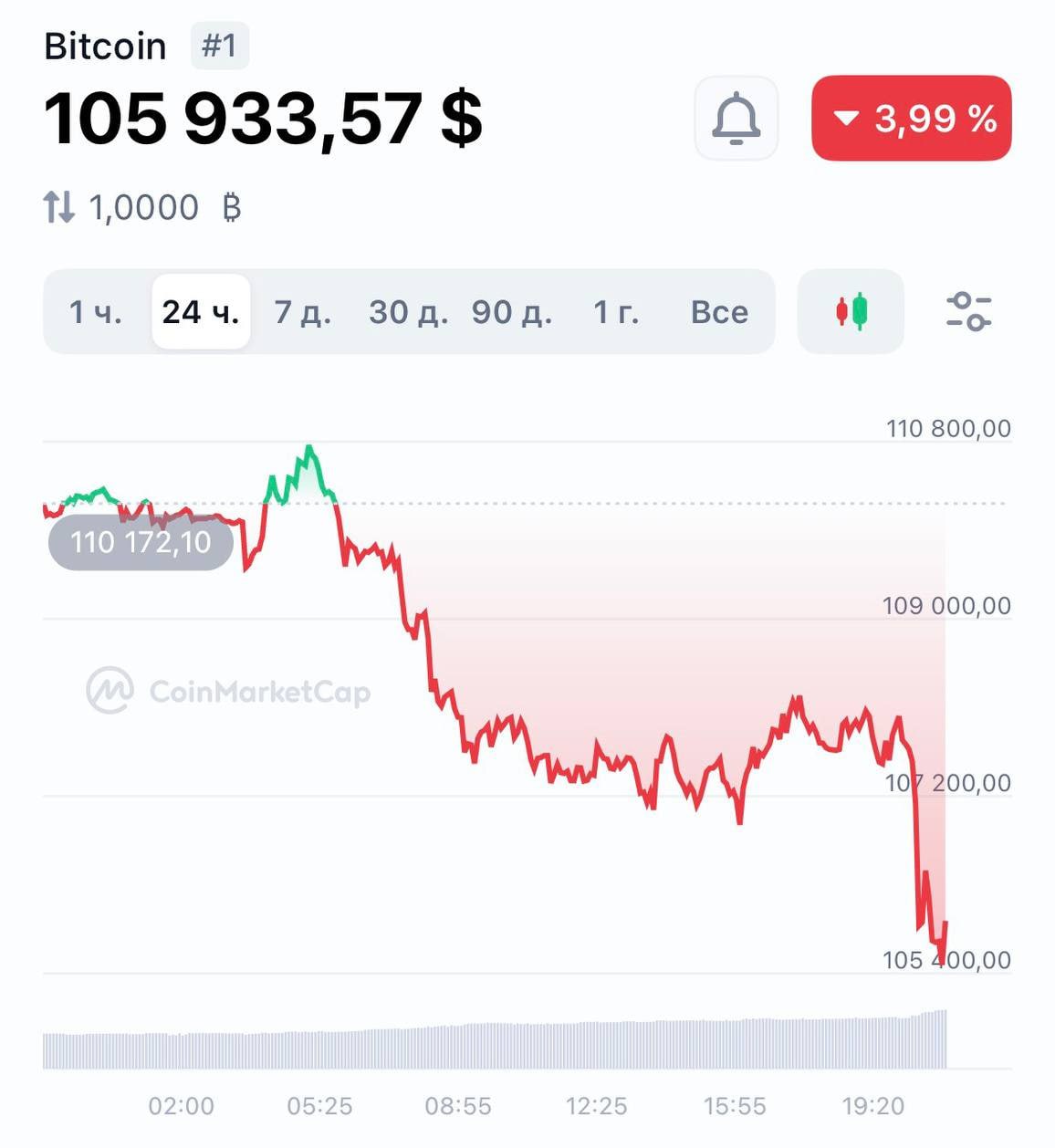Click the red -3,99% badge
Image resolution: width=1055 pixels, height=1148 pixels.
pyautogui.click(x=911, y=119)
